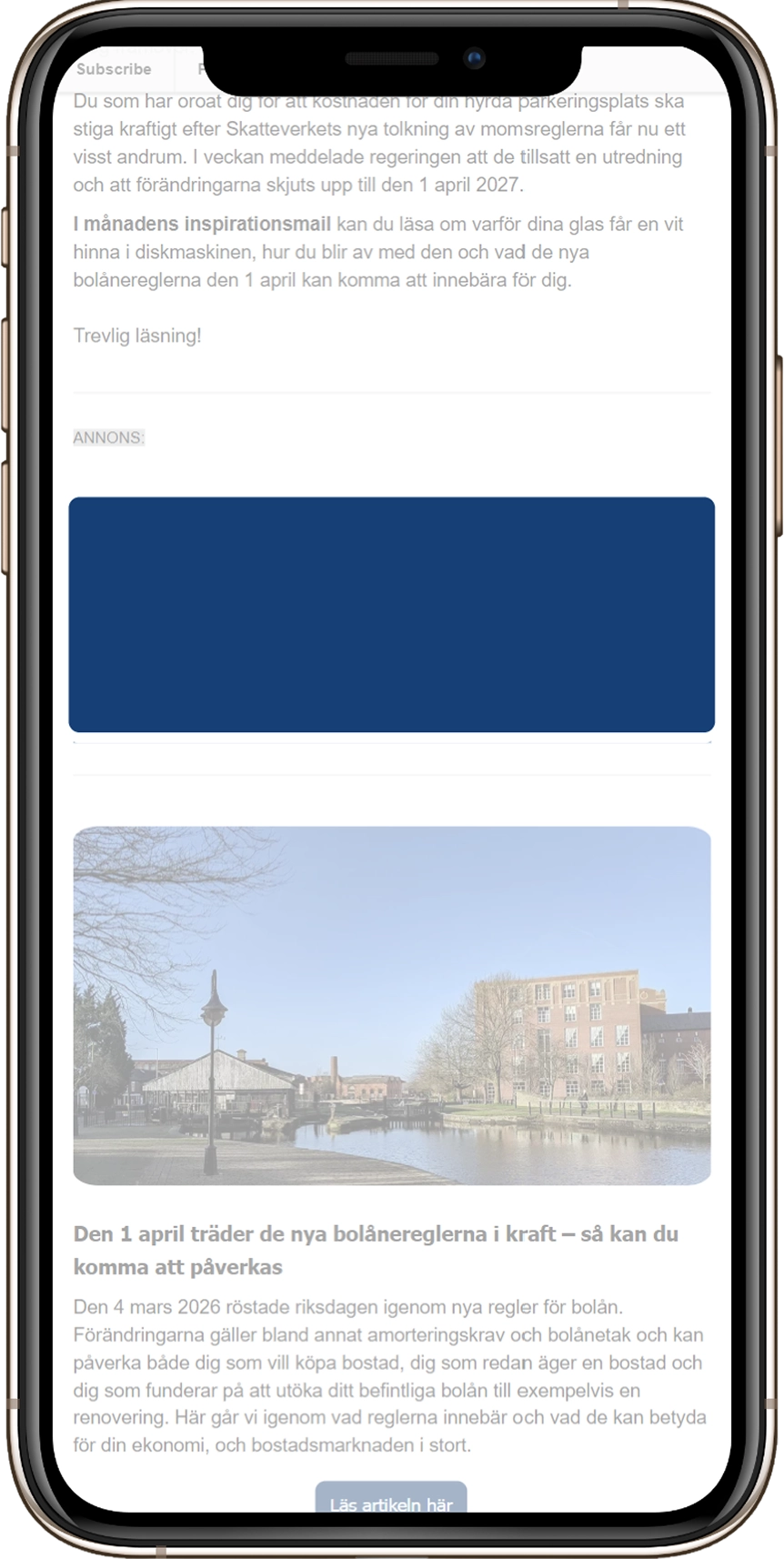Screen dimensions: 784x1559
Task: Tap the Subscribe tab
Action: coord(114,69)
